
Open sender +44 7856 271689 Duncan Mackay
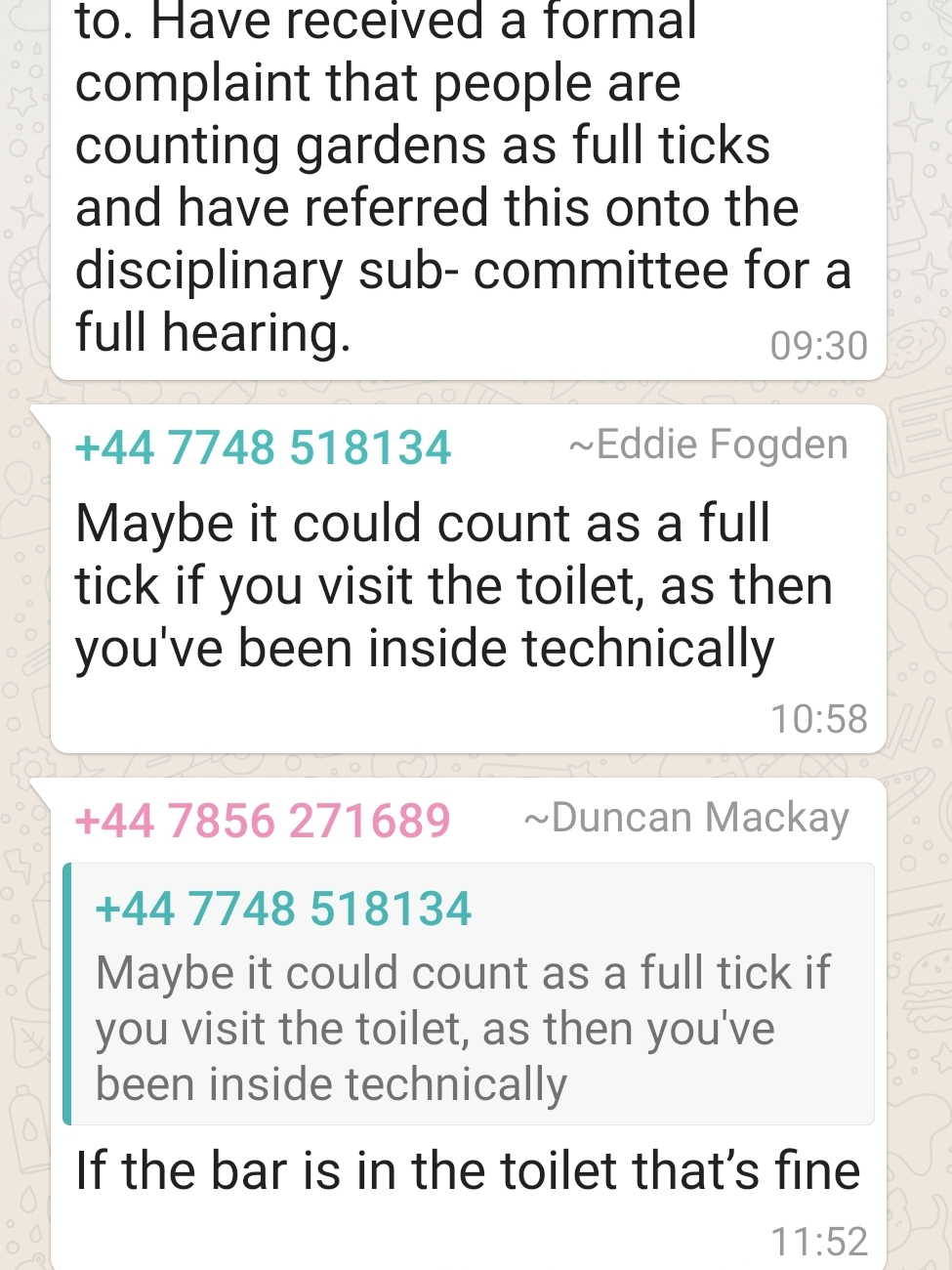click(263, 821)
